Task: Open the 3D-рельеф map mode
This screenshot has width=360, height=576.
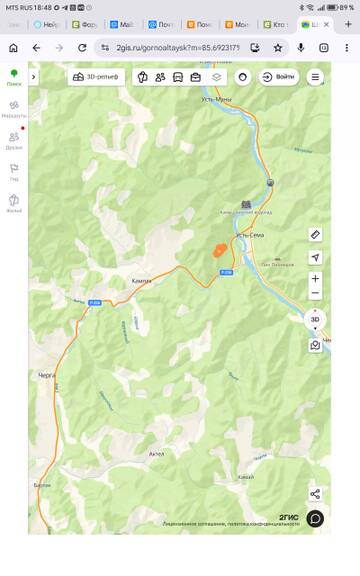Action: tap(96, 77)
